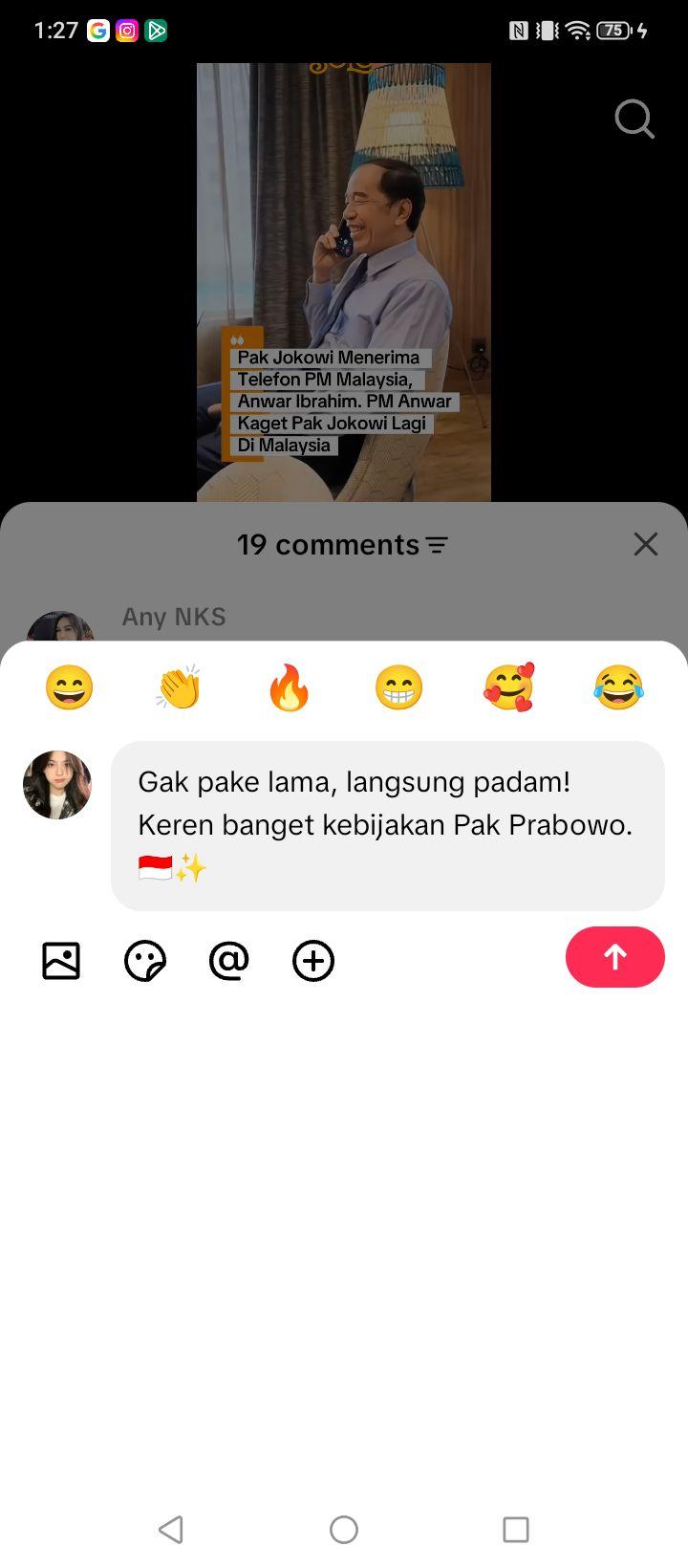This screenshot has width=688, height=1568.
Task: Insert the fire emoji
Action: (x=289, y=687)
